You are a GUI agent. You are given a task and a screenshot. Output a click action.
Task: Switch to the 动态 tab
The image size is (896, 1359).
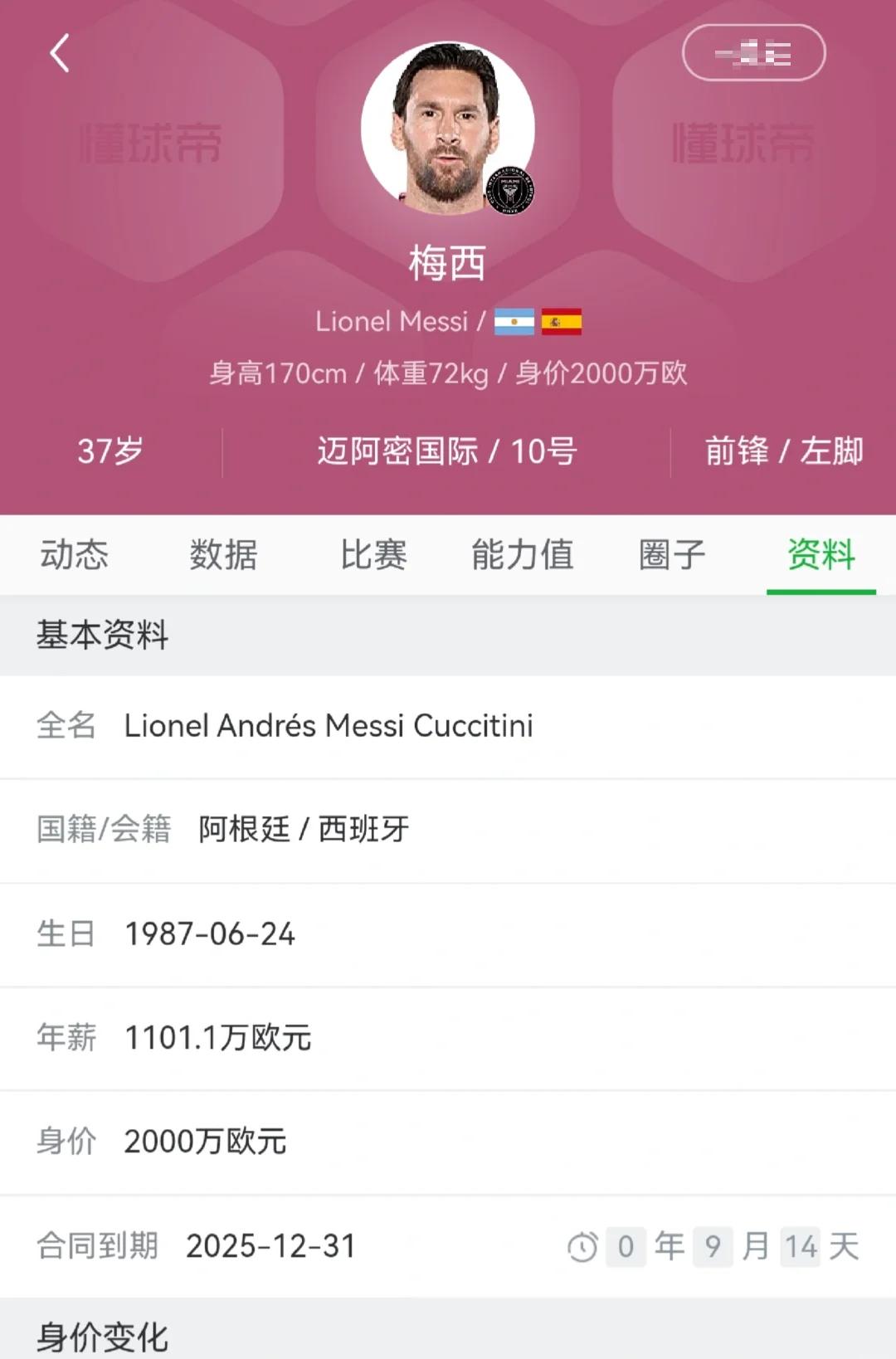pyautogui.click(x=74, y=555)
